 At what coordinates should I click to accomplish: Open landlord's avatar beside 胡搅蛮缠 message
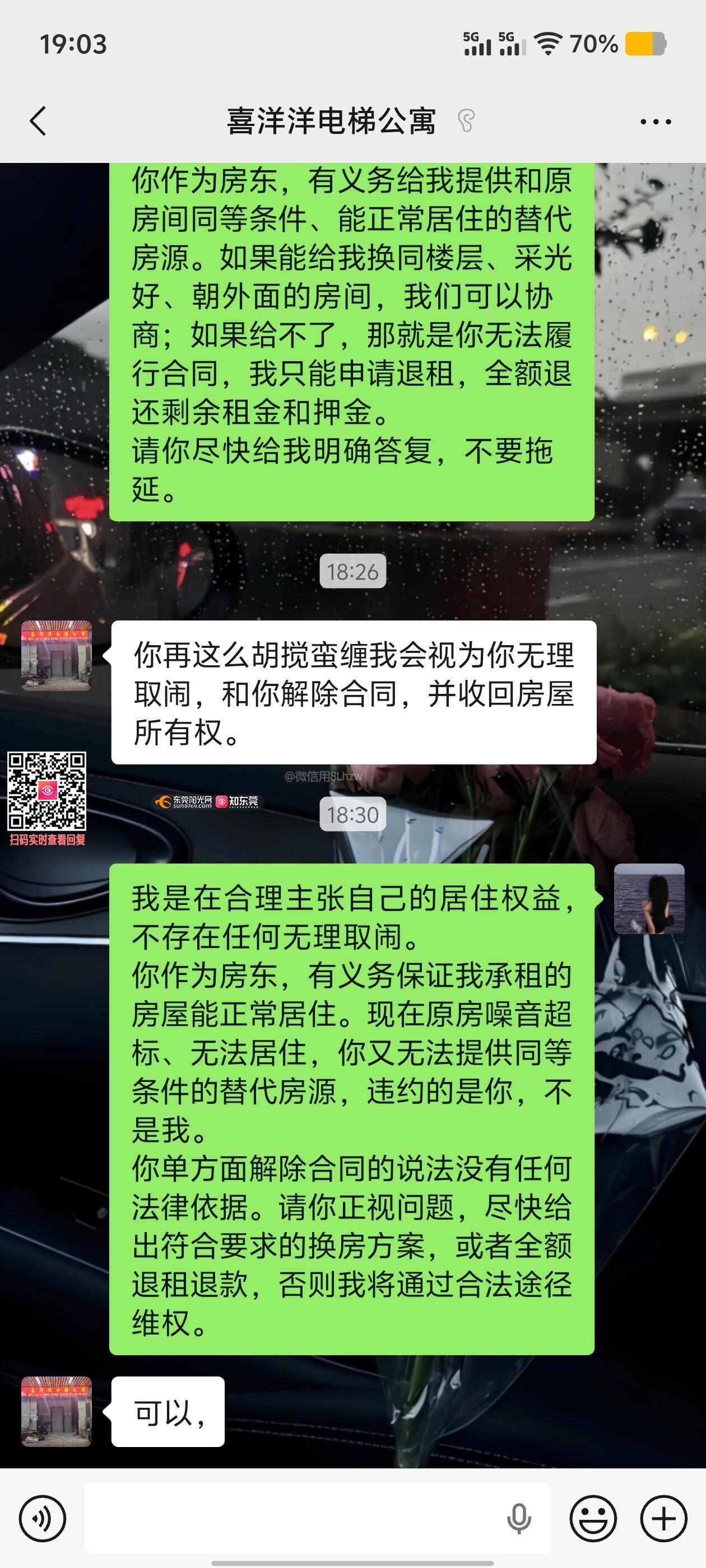56,656
